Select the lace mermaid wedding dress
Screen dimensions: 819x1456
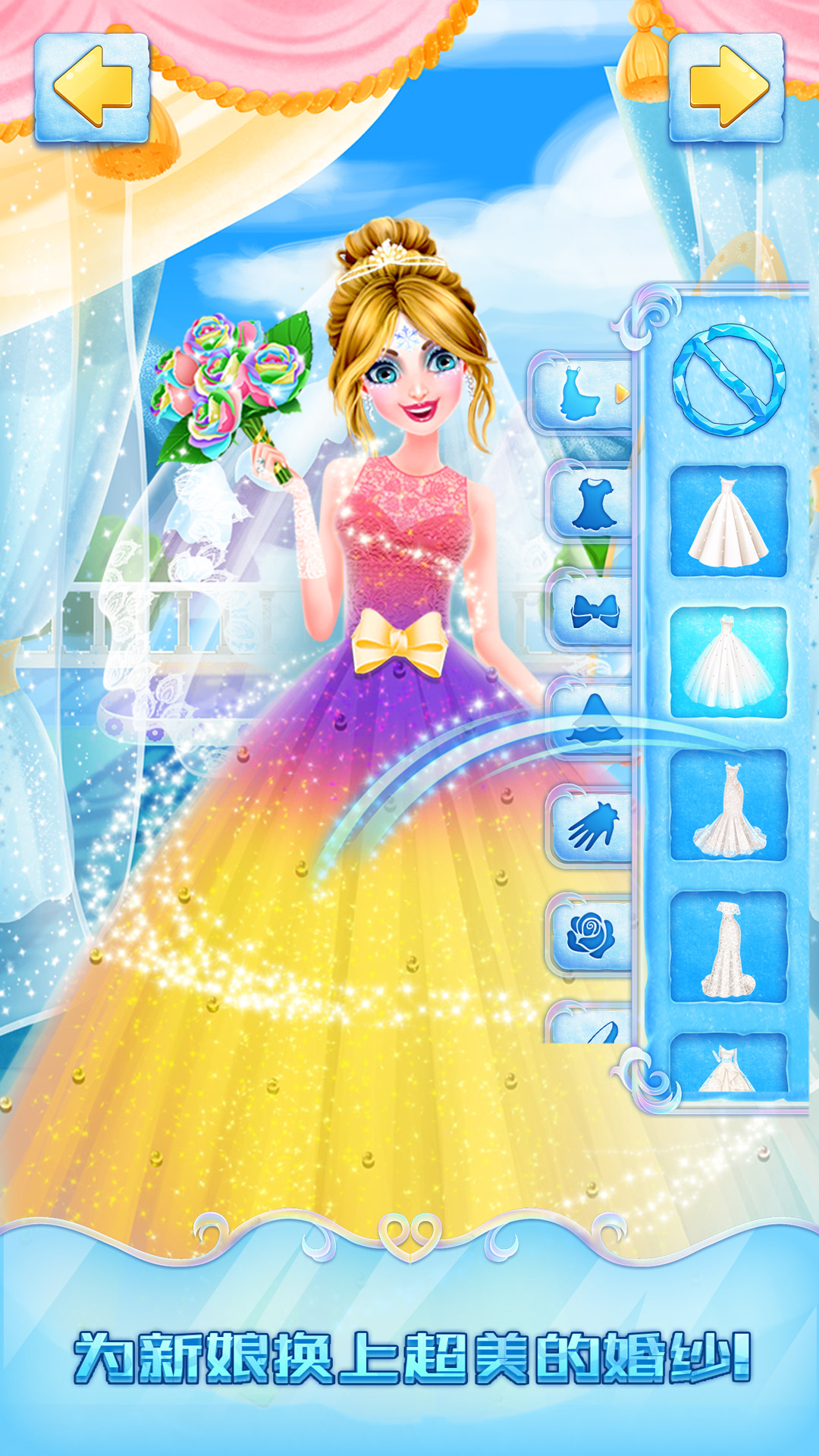pos(728,805)
